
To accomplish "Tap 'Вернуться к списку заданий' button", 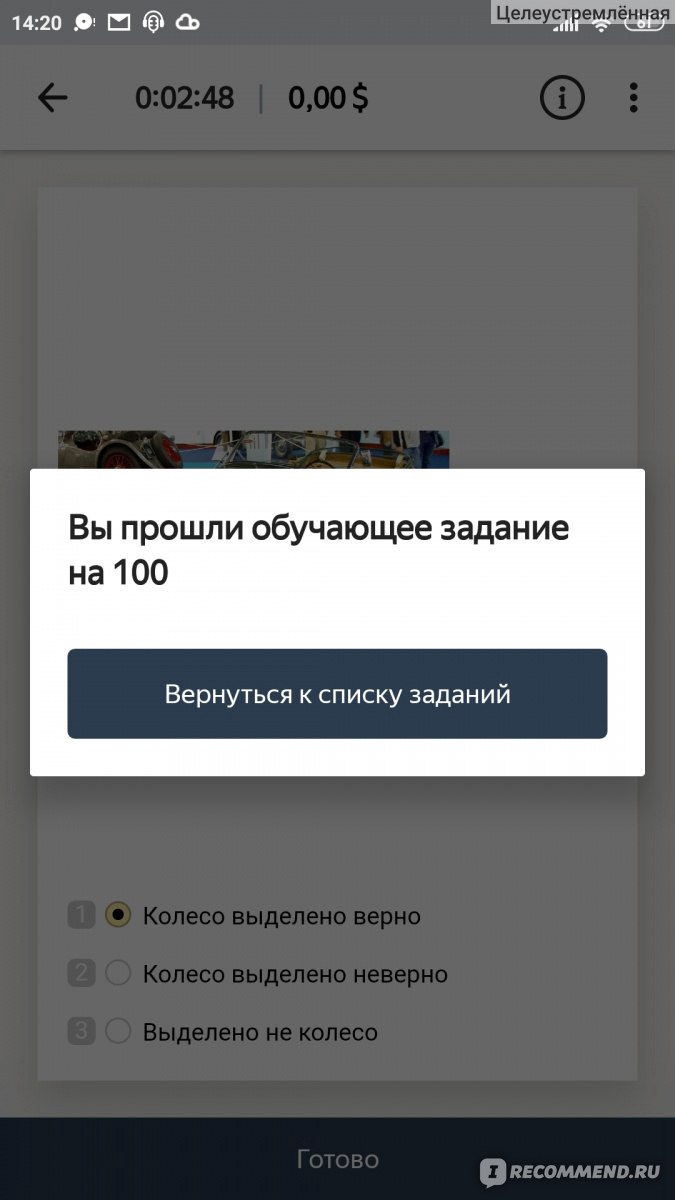I will click(337, 694).
